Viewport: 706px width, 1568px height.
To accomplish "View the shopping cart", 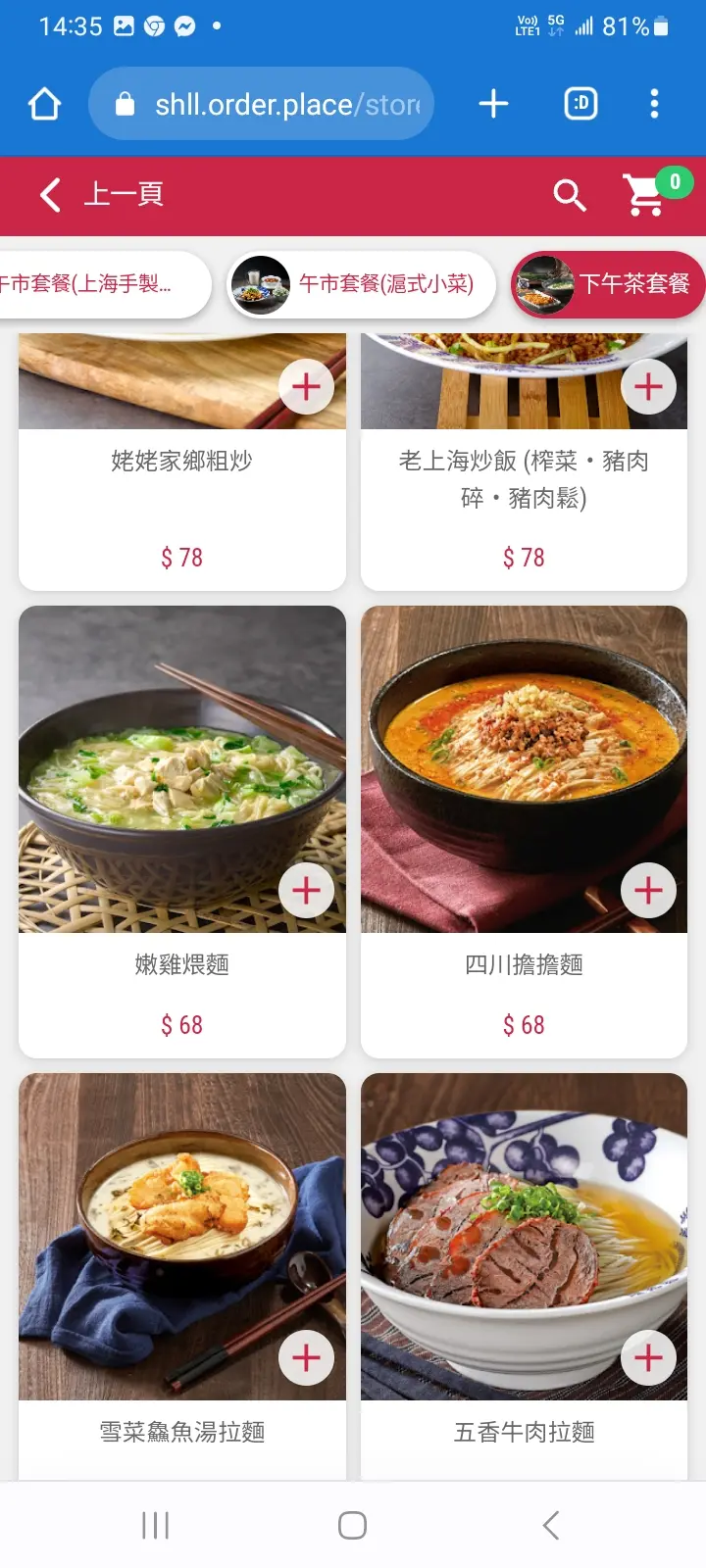I will 645,195.
